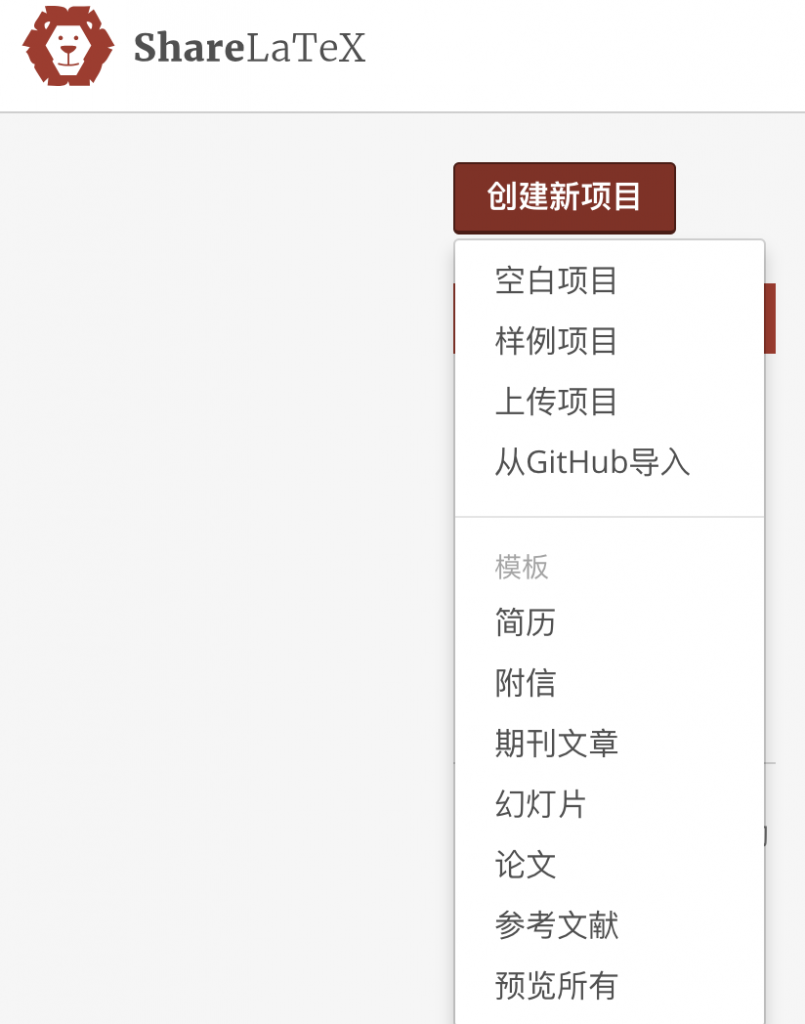Open 上传项目 option
This screenshot has width=805, height=1024.
(556, 402)
